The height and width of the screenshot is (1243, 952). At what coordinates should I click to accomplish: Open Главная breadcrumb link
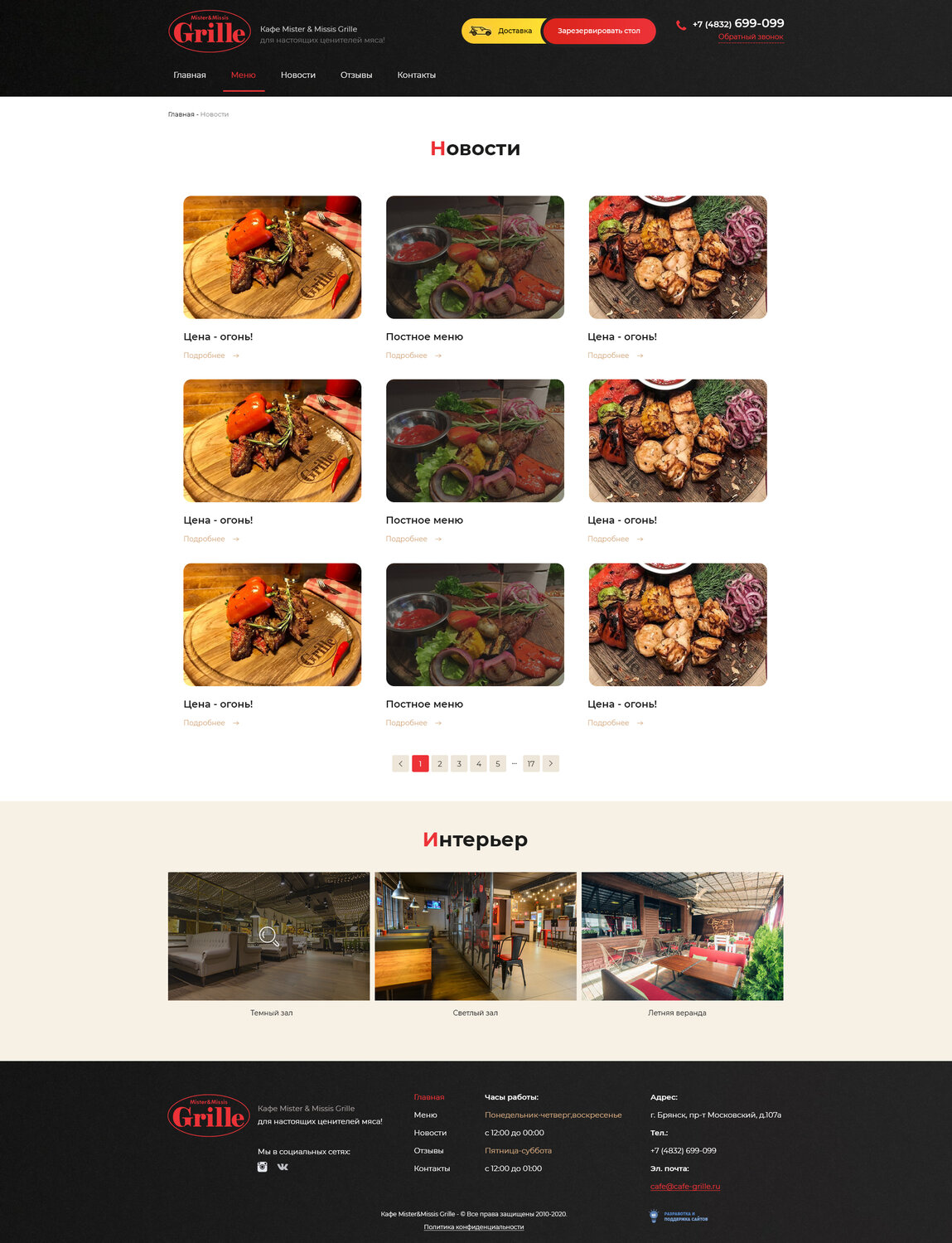point(181,114)
